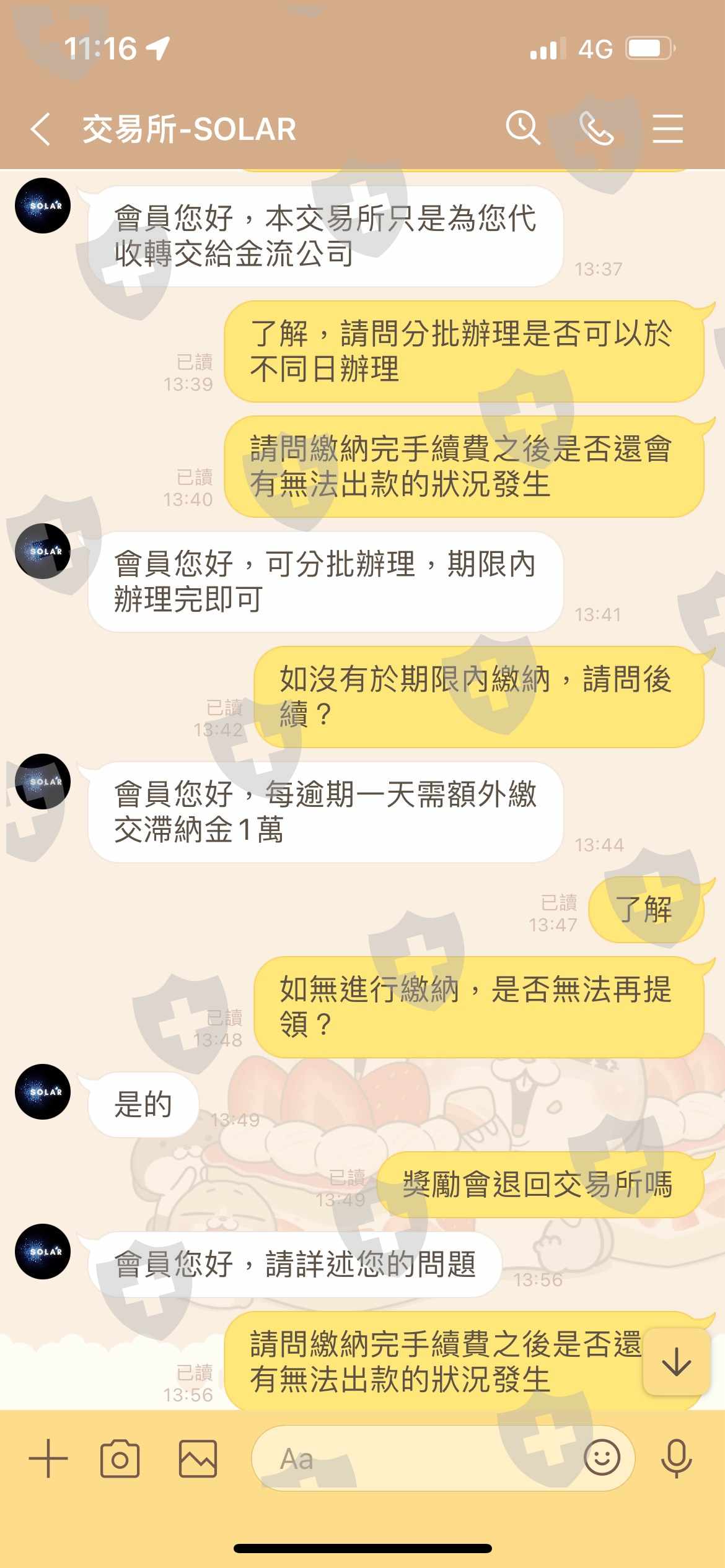Open the plus attachment menu

[48, 1458]
